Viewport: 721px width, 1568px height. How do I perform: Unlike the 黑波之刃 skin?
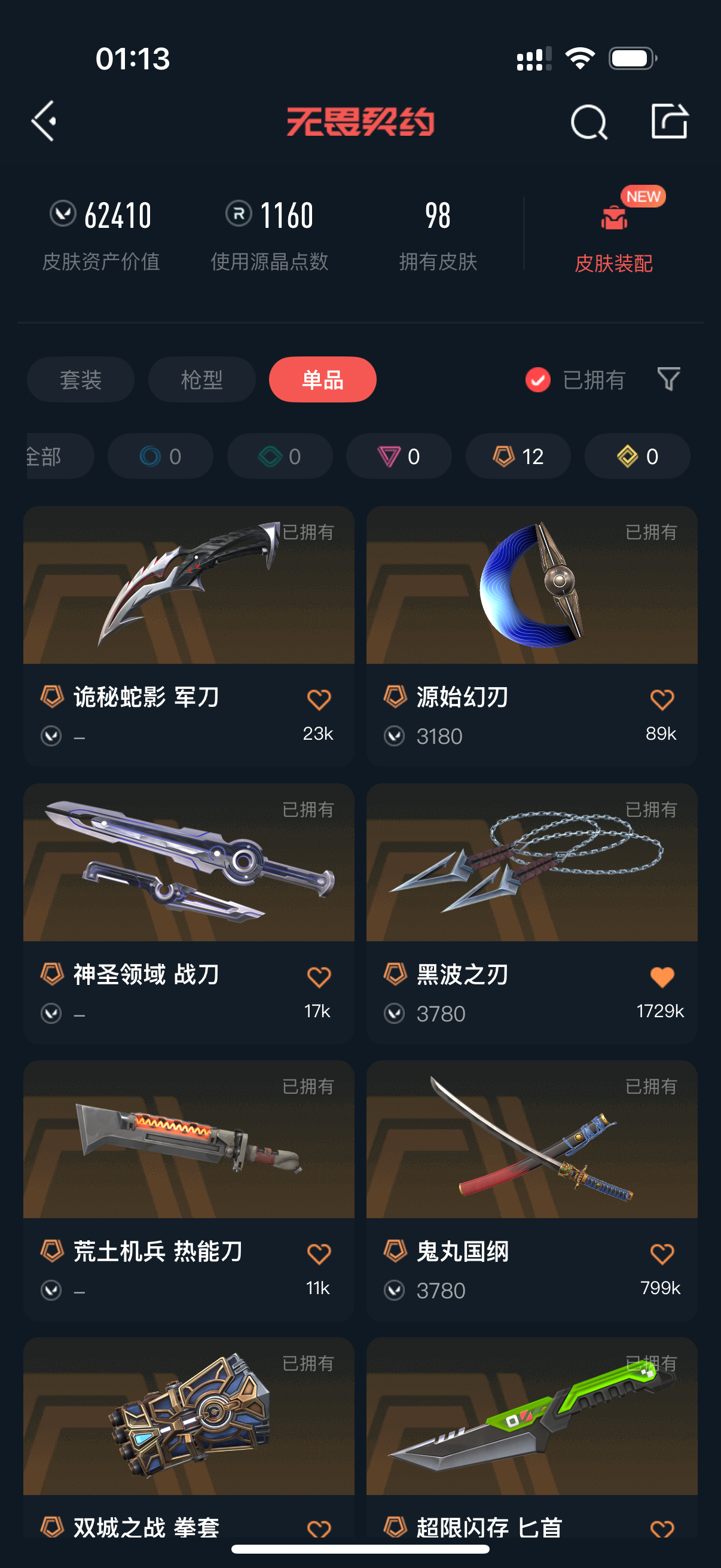662,977
